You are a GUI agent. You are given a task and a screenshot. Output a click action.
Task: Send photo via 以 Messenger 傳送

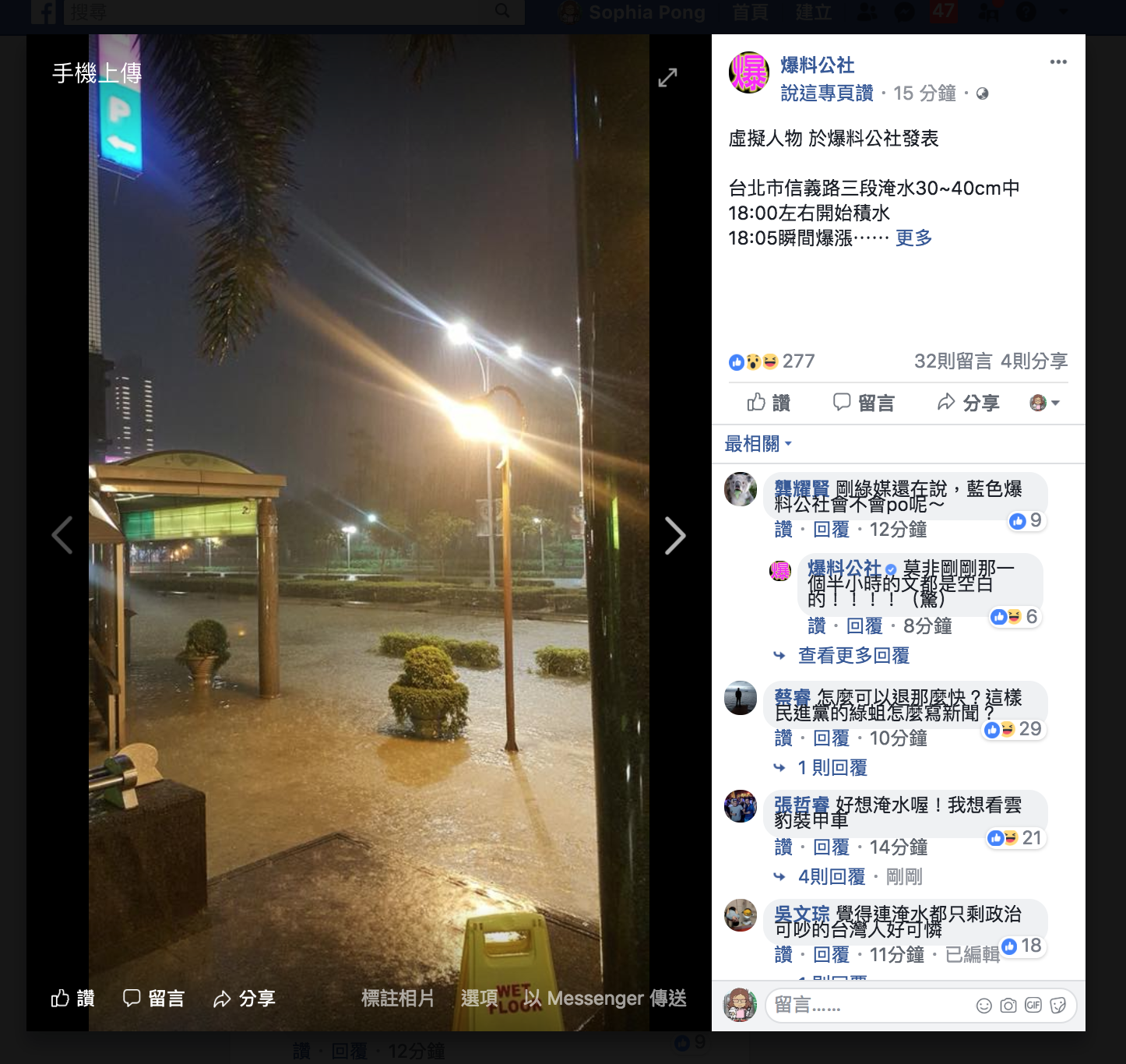click(604, 999)
